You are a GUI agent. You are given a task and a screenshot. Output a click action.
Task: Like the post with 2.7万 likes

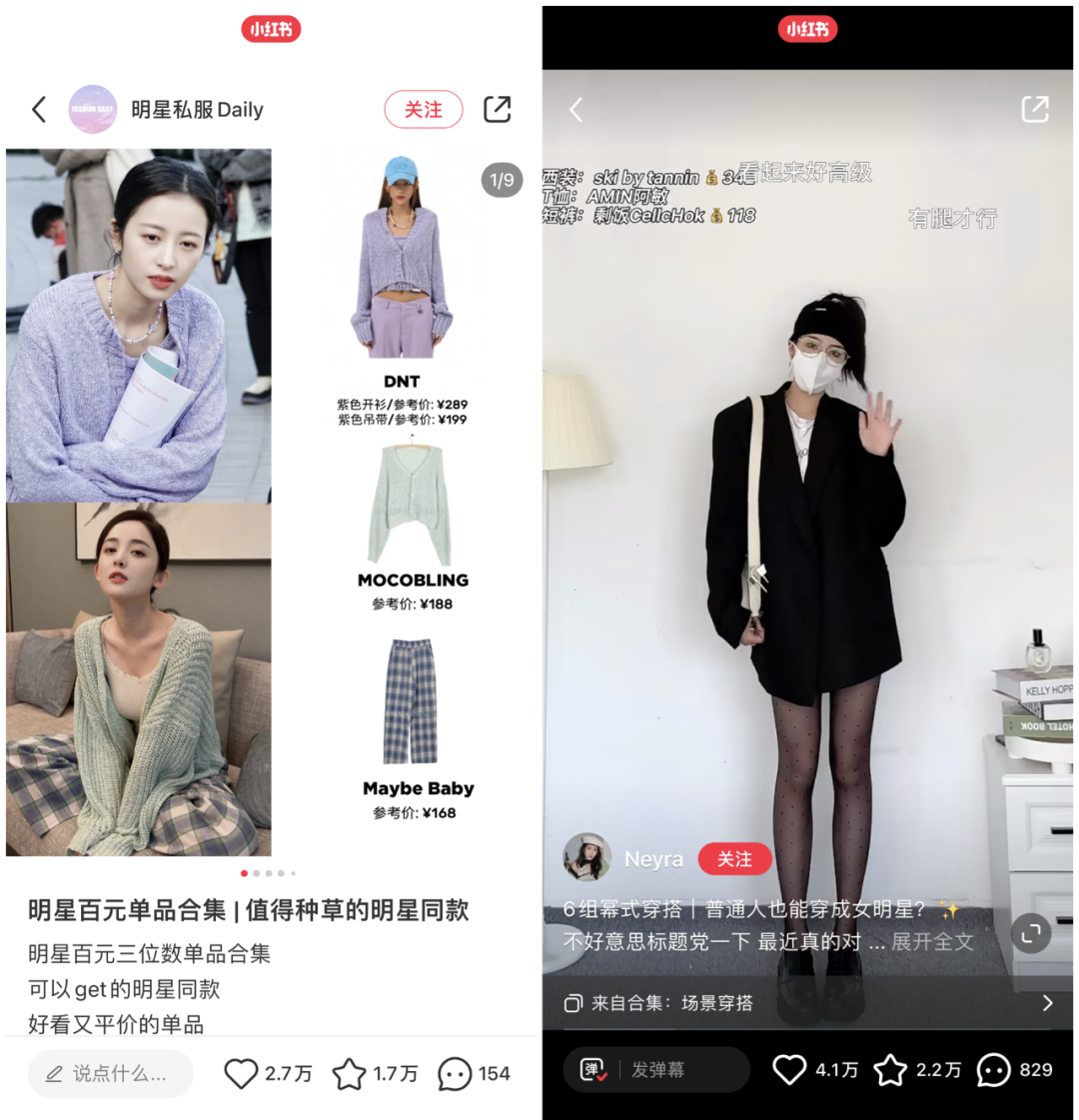241,1074
